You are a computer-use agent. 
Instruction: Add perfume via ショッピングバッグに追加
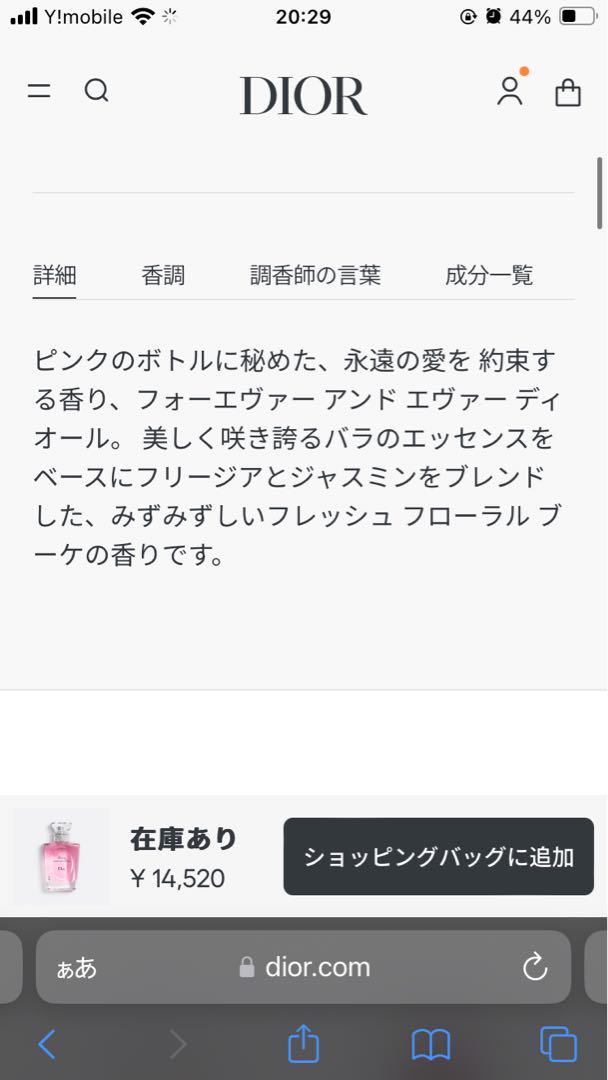pyautogui.click(x=439, y=856)
